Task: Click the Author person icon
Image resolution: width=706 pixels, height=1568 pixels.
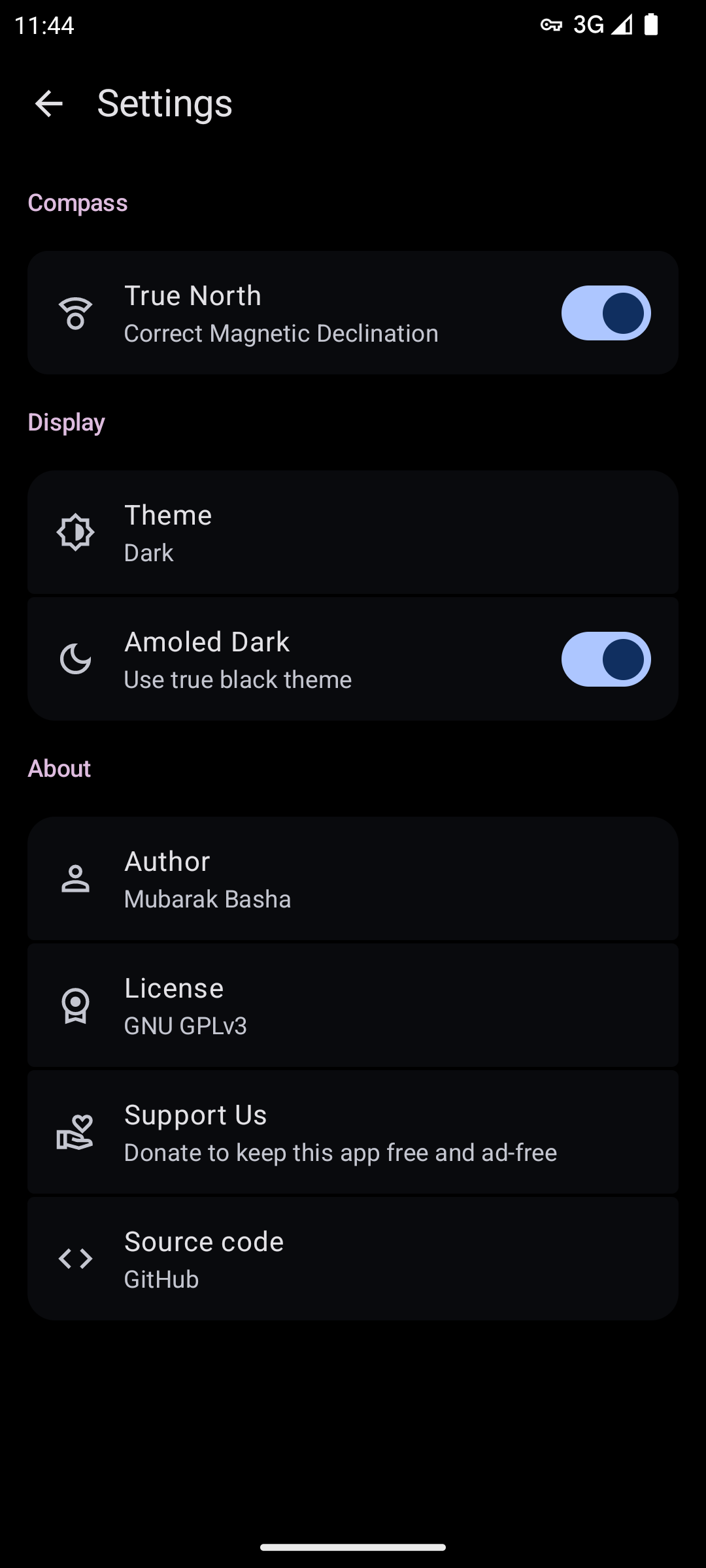Action: point(75,879)
